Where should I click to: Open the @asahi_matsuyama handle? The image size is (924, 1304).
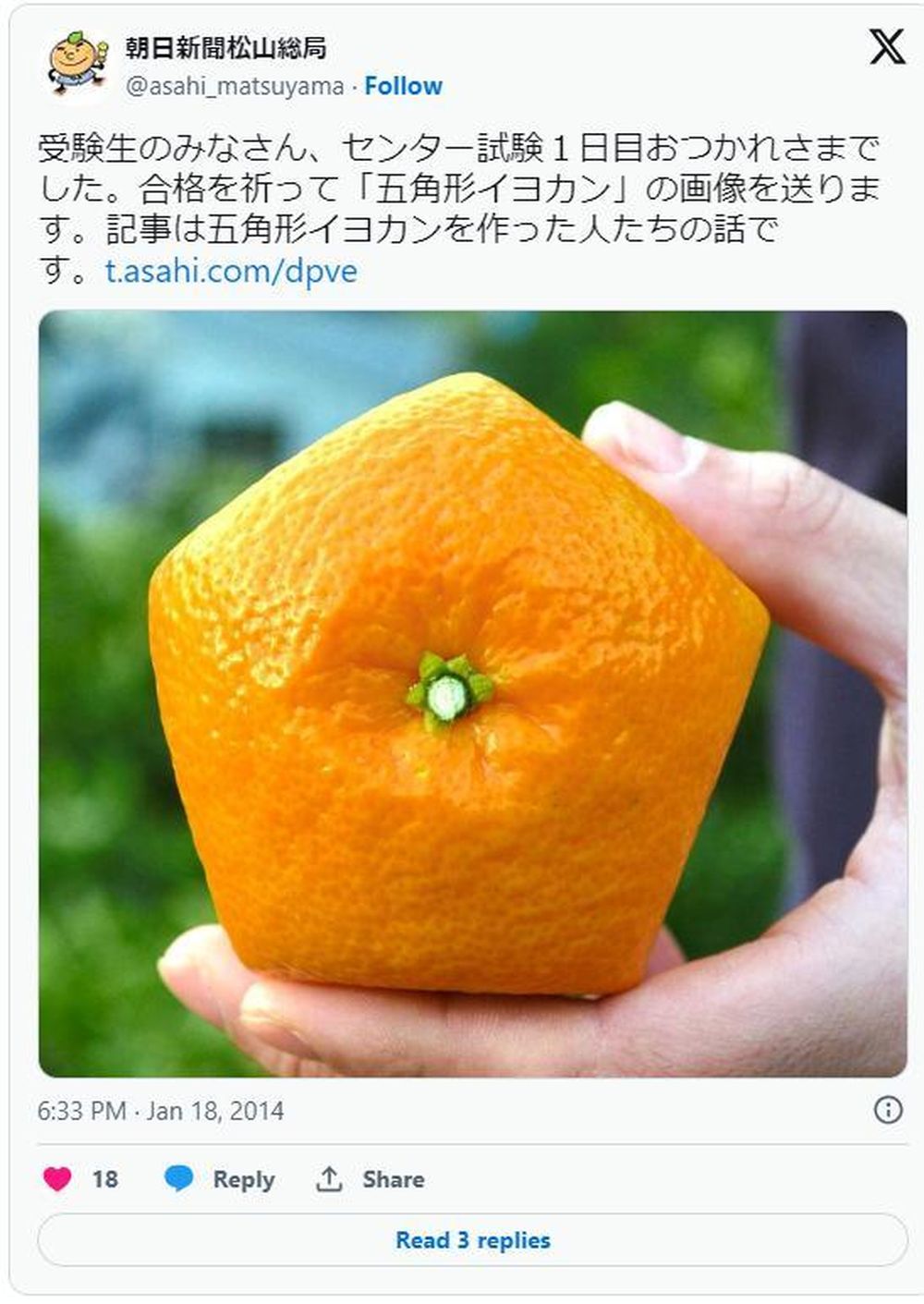[x=234, y=87]
